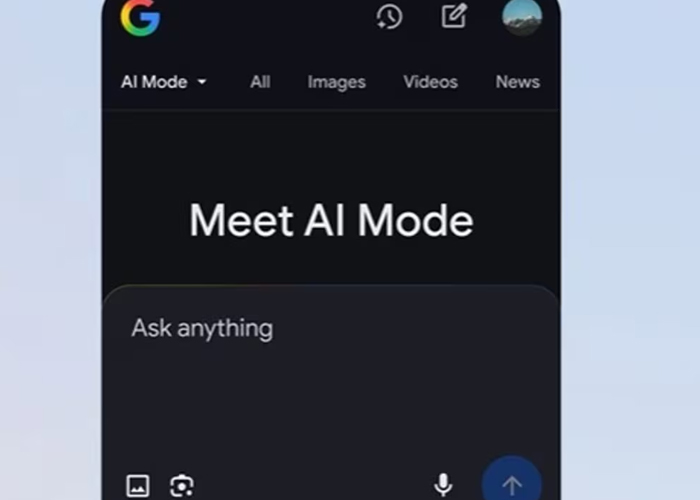Viewport: 700px width, 500px height.
Task: Open the account profile picture
Action: pyautogui.click(x=521, y=17)
